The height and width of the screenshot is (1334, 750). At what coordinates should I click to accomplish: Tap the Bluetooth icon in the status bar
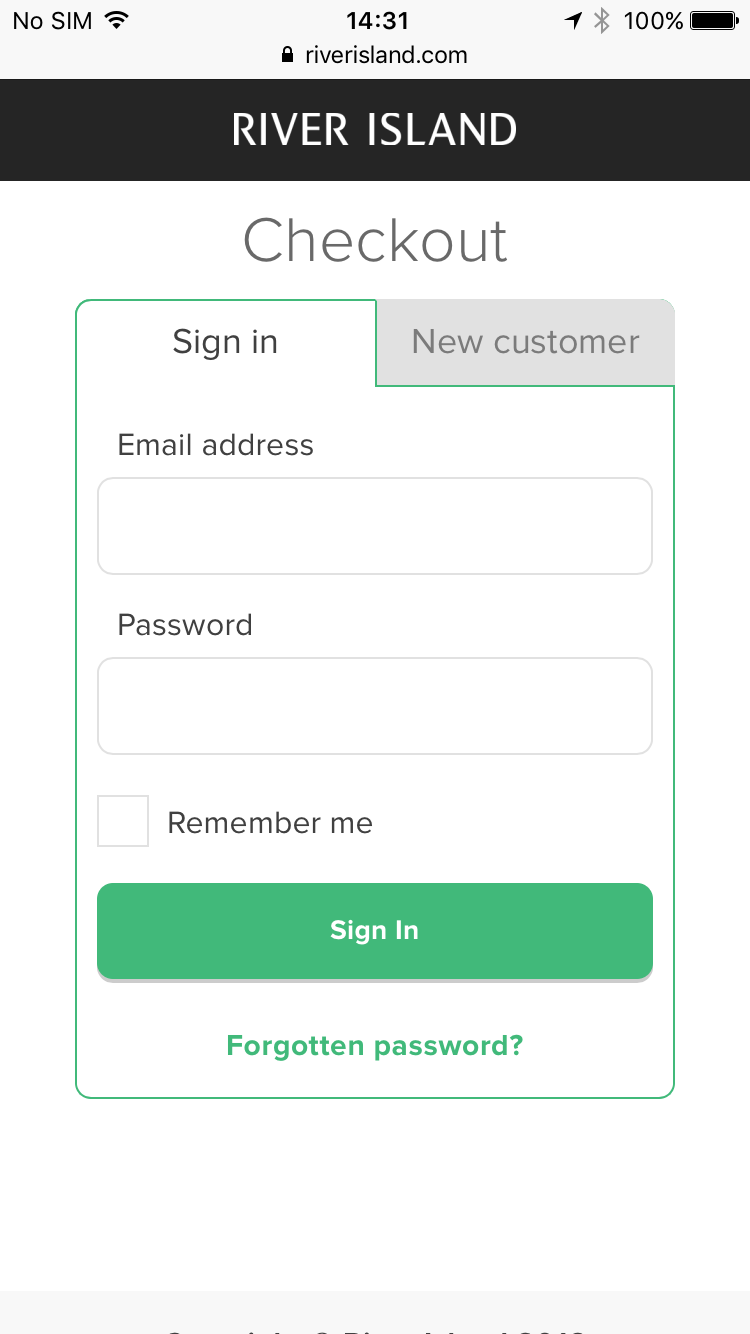604,19
